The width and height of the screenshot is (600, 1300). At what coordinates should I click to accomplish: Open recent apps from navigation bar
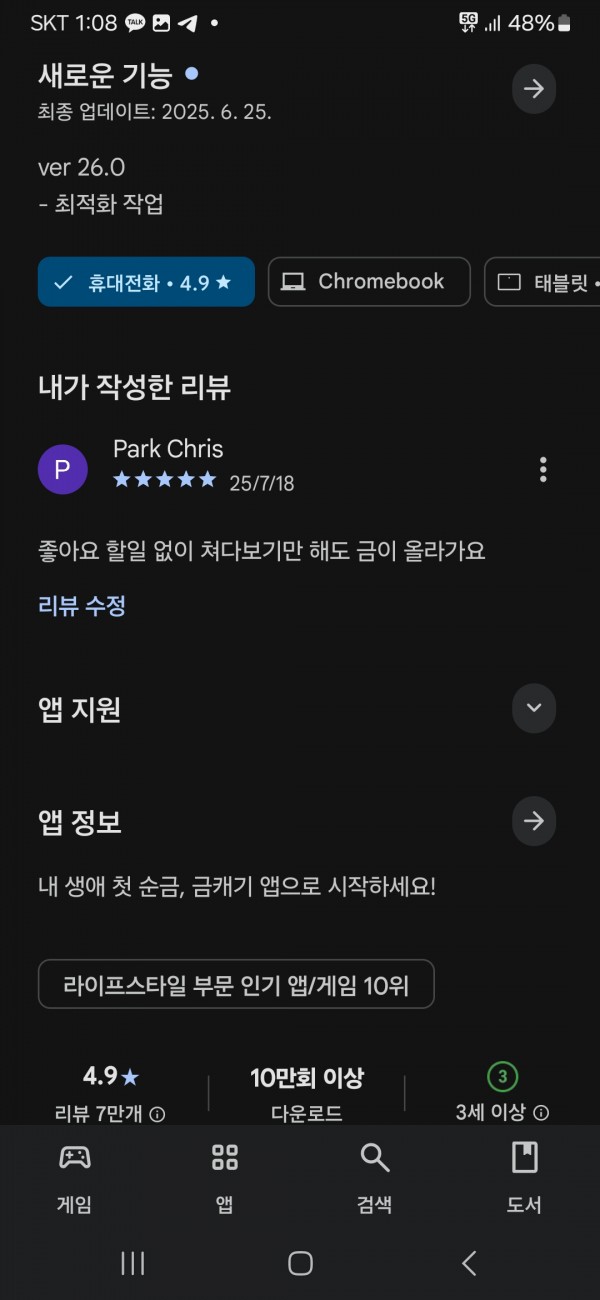(133, 1263)
